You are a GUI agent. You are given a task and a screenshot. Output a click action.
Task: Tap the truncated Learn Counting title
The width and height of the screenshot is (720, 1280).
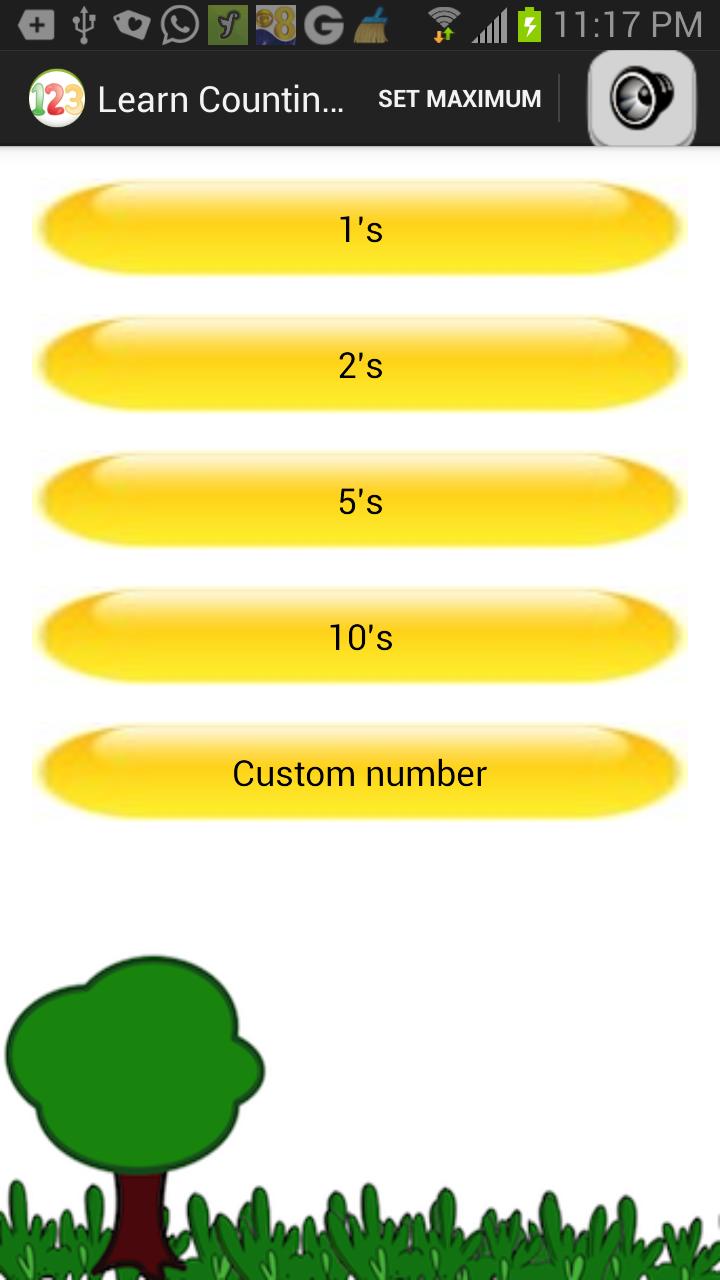222,97
